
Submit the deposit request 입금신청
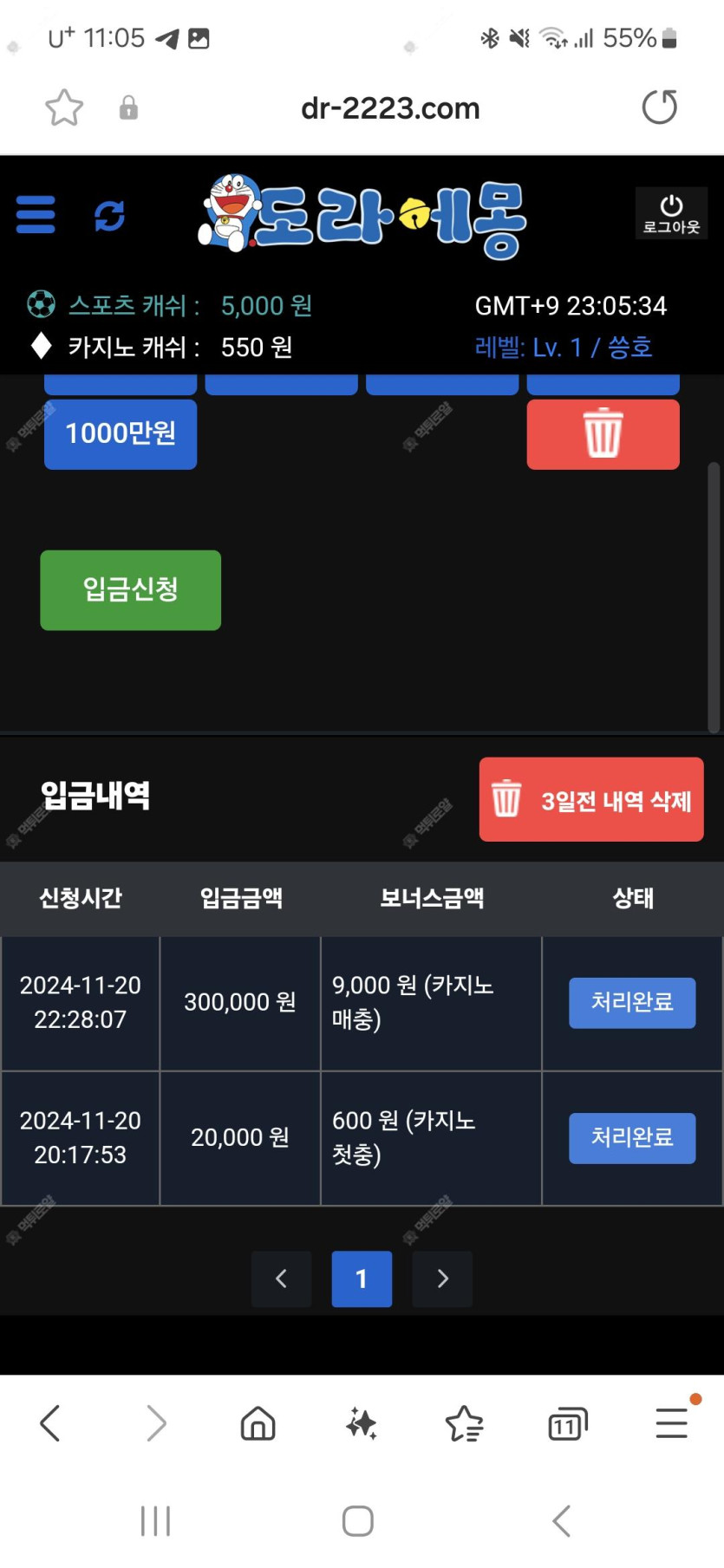130,589
